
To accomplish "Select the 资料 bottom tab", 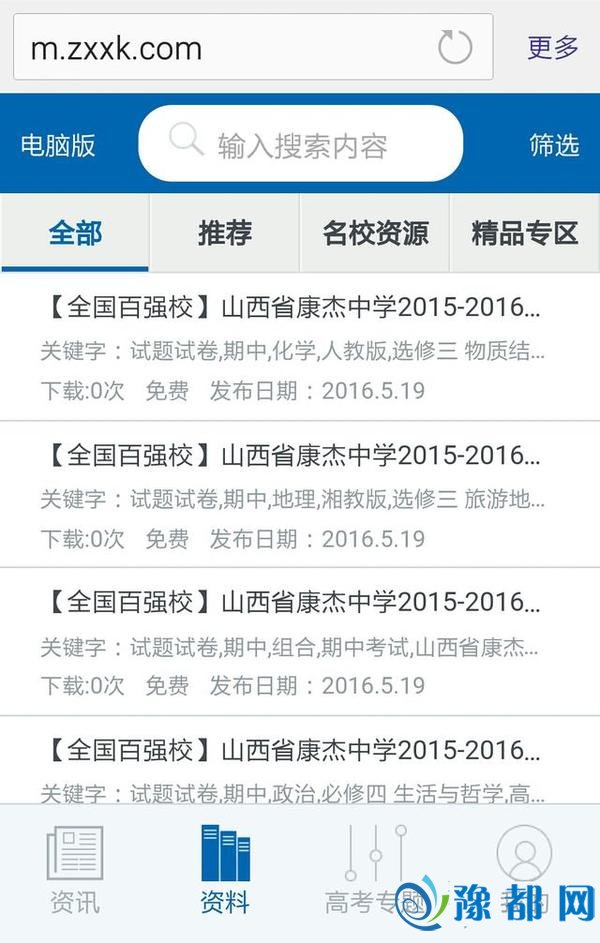I will (225, 870).
